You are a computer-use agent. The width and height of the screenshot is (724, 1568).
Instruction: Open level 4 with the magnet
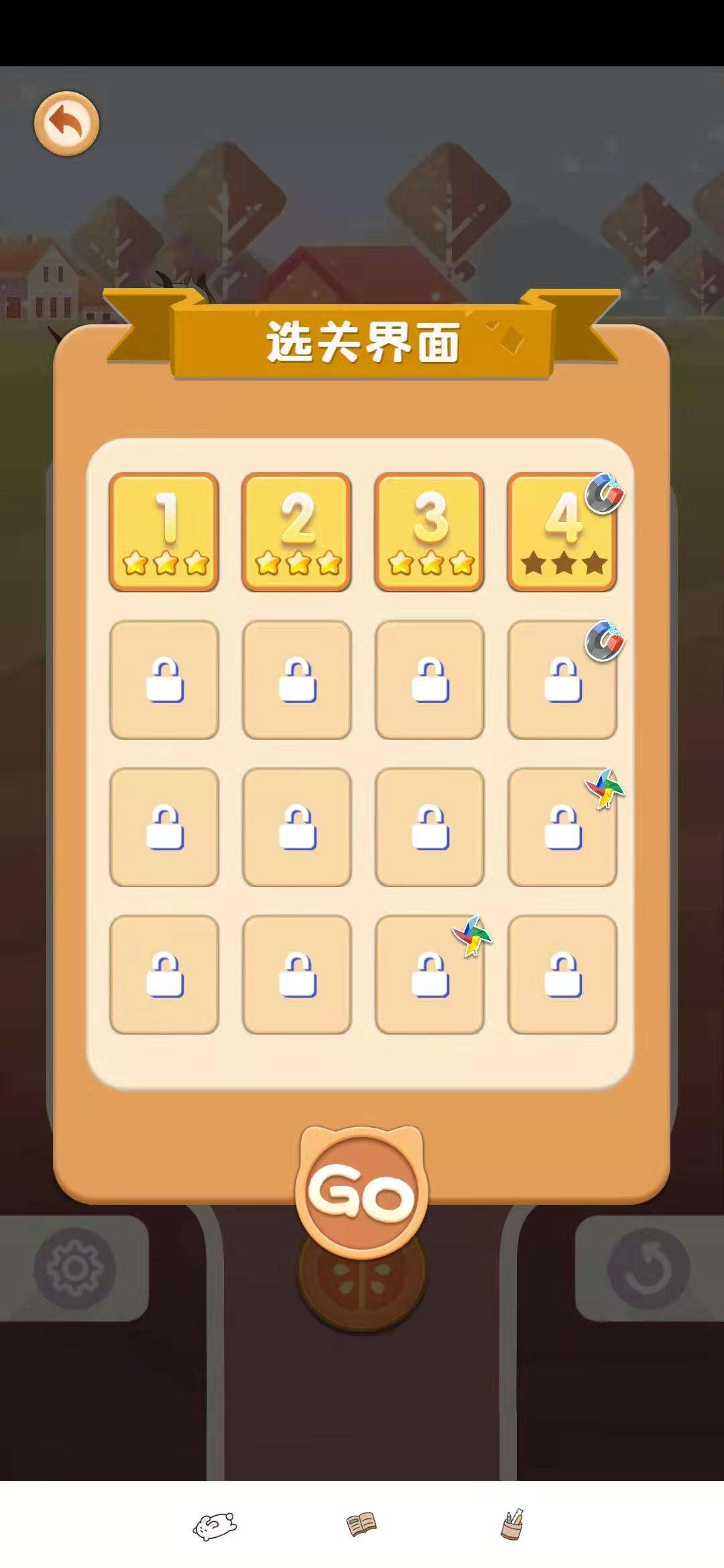click(x=562, y=532)
